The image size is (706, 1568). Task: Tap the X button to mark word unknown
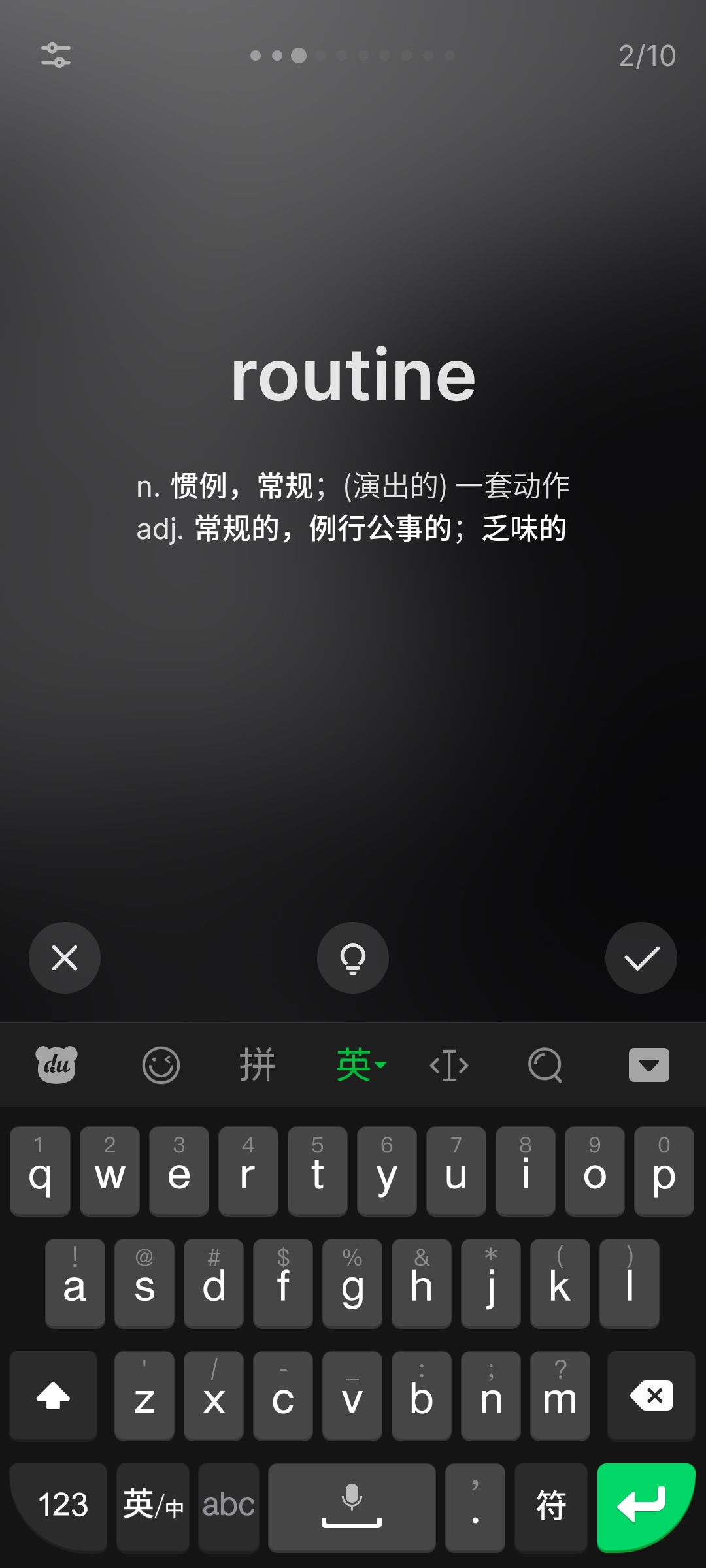(65, 958)
